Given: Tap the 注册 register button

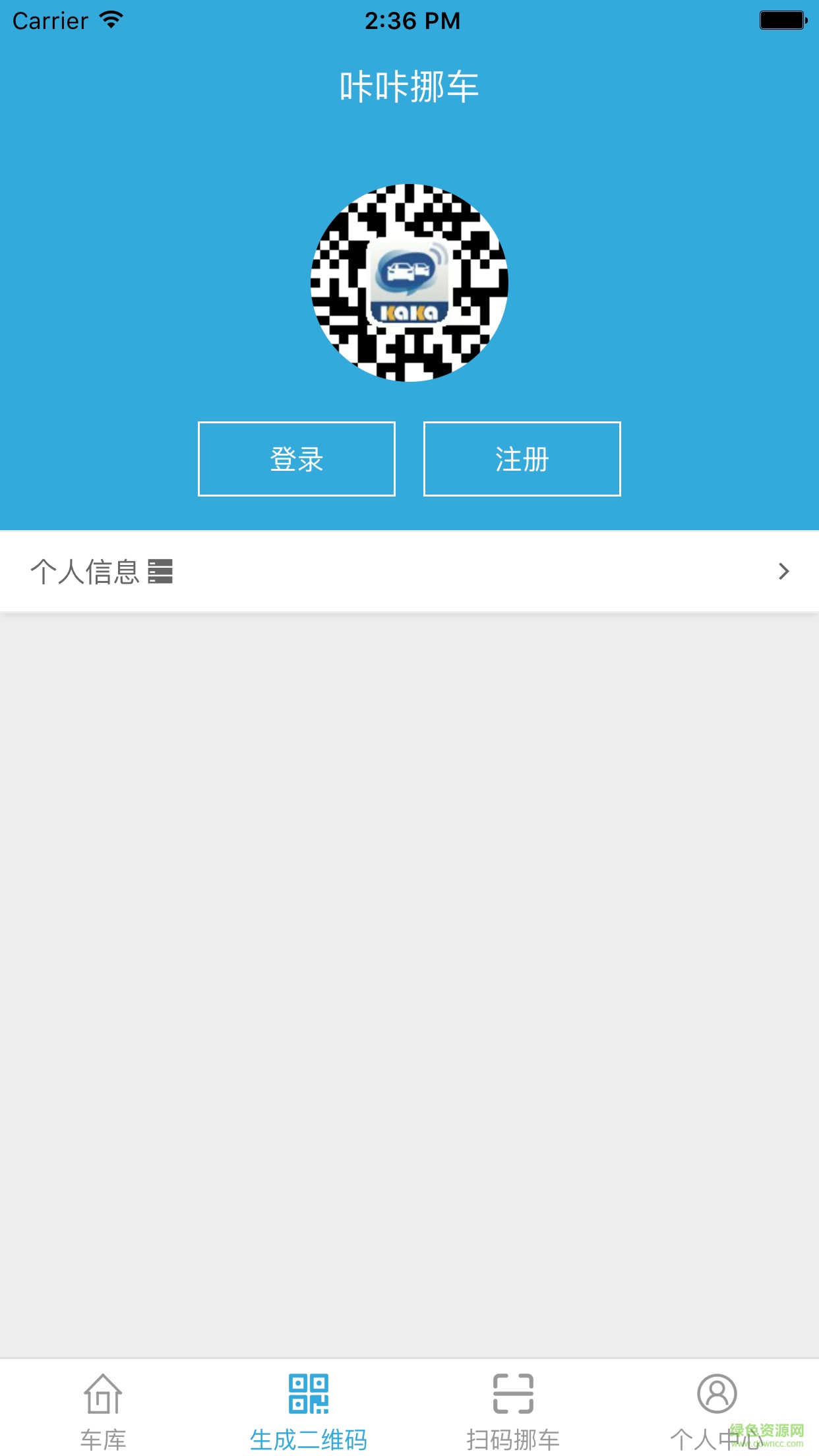Looking at the screenshot, I should click(x=522, y=459).
